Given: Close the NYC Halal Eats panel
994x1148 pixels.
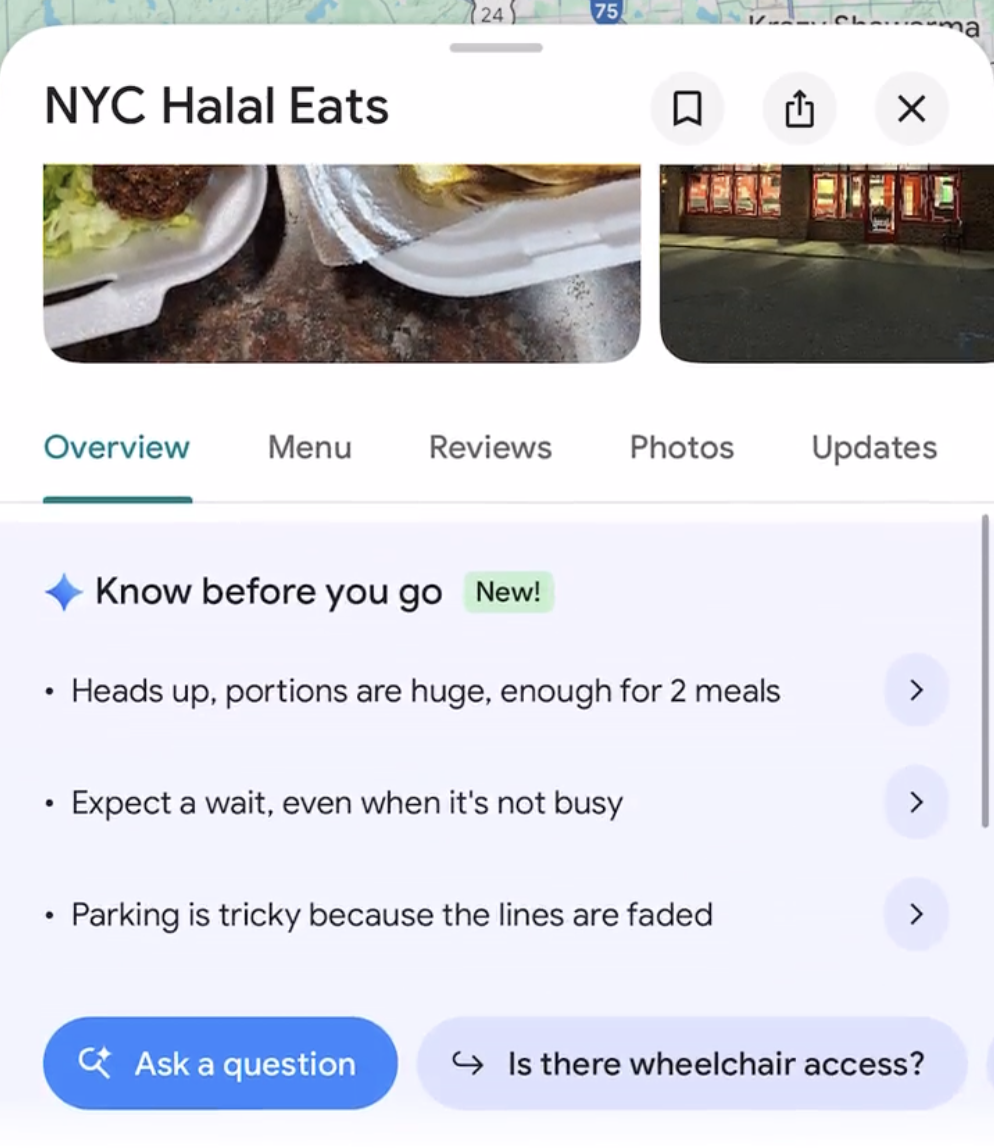Looking at the screenshot, I should (x=911, y=108).
